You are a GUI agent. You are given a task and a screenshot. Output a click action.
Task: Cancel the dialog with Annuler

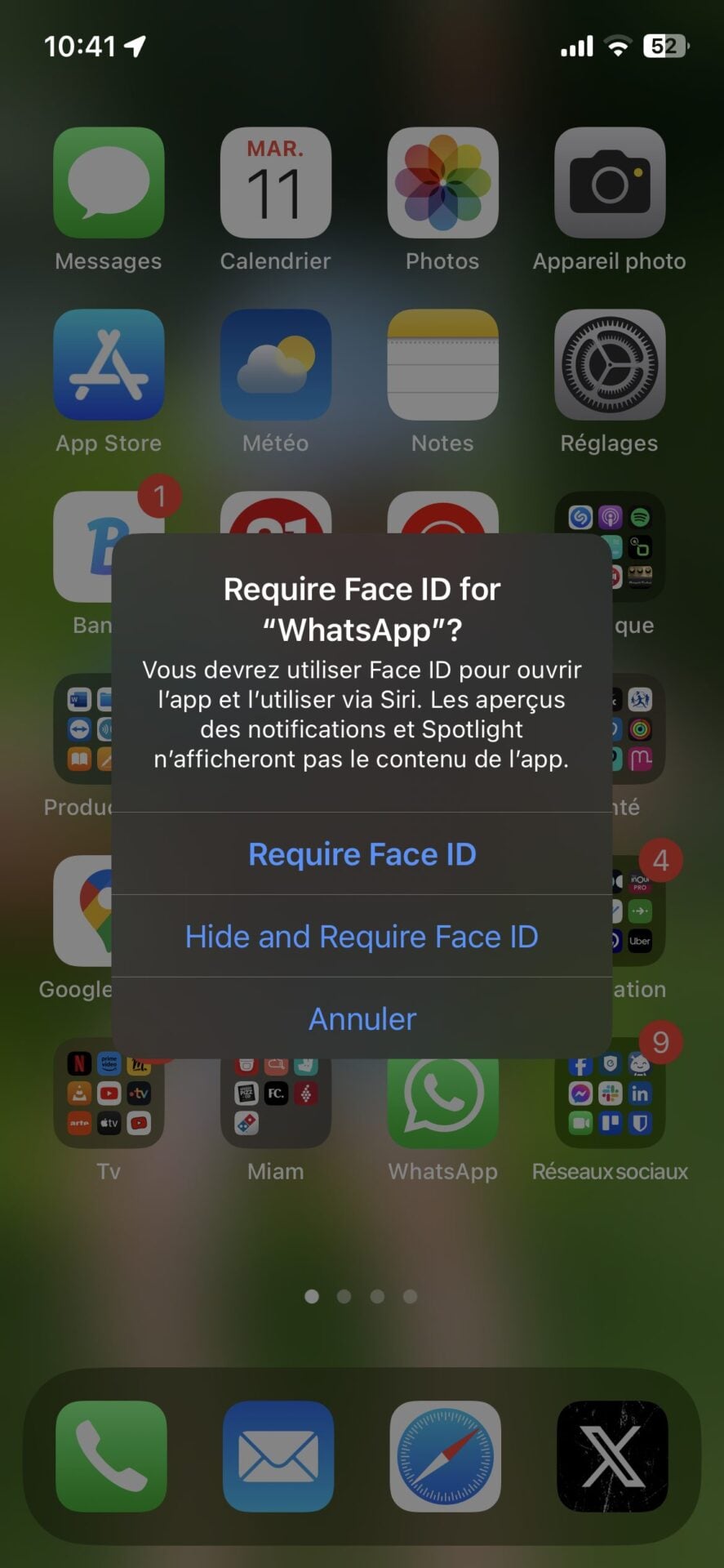pos(362,1019)
